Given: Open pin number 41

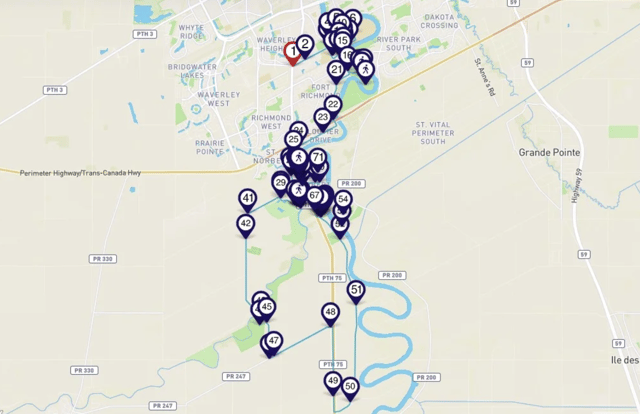Looking at the screenshot, I should [248, 199].
